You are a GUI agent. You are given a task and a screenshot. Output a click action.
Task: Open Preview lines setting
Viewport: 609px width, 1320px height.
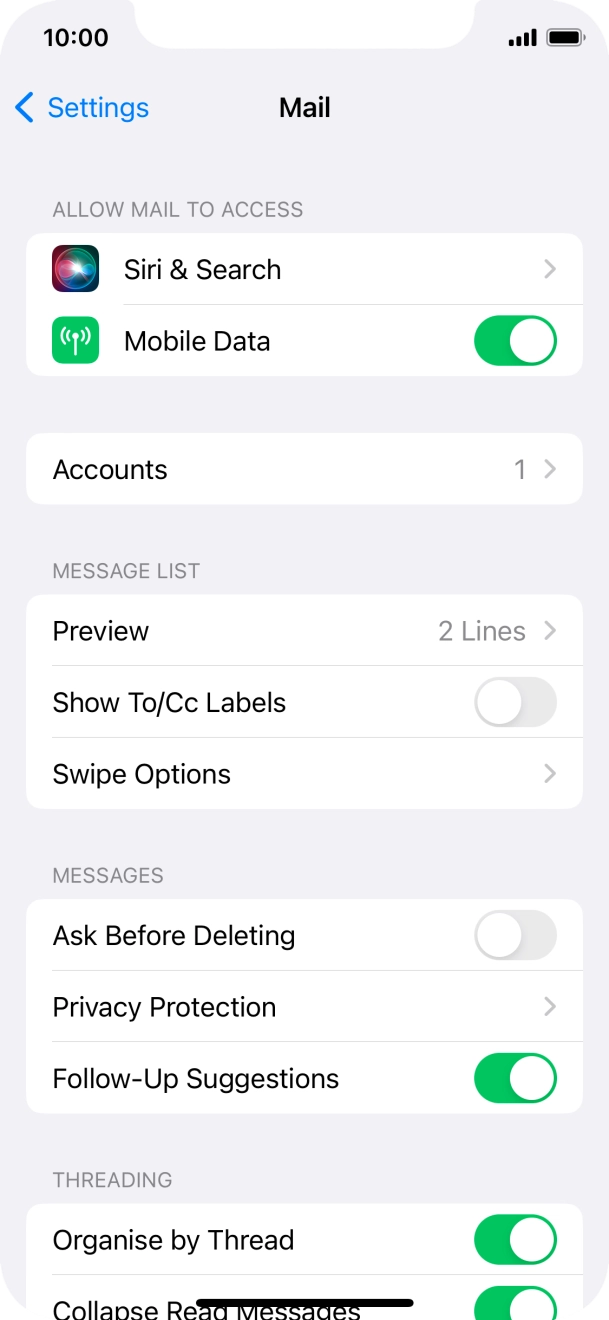[304, 631]
